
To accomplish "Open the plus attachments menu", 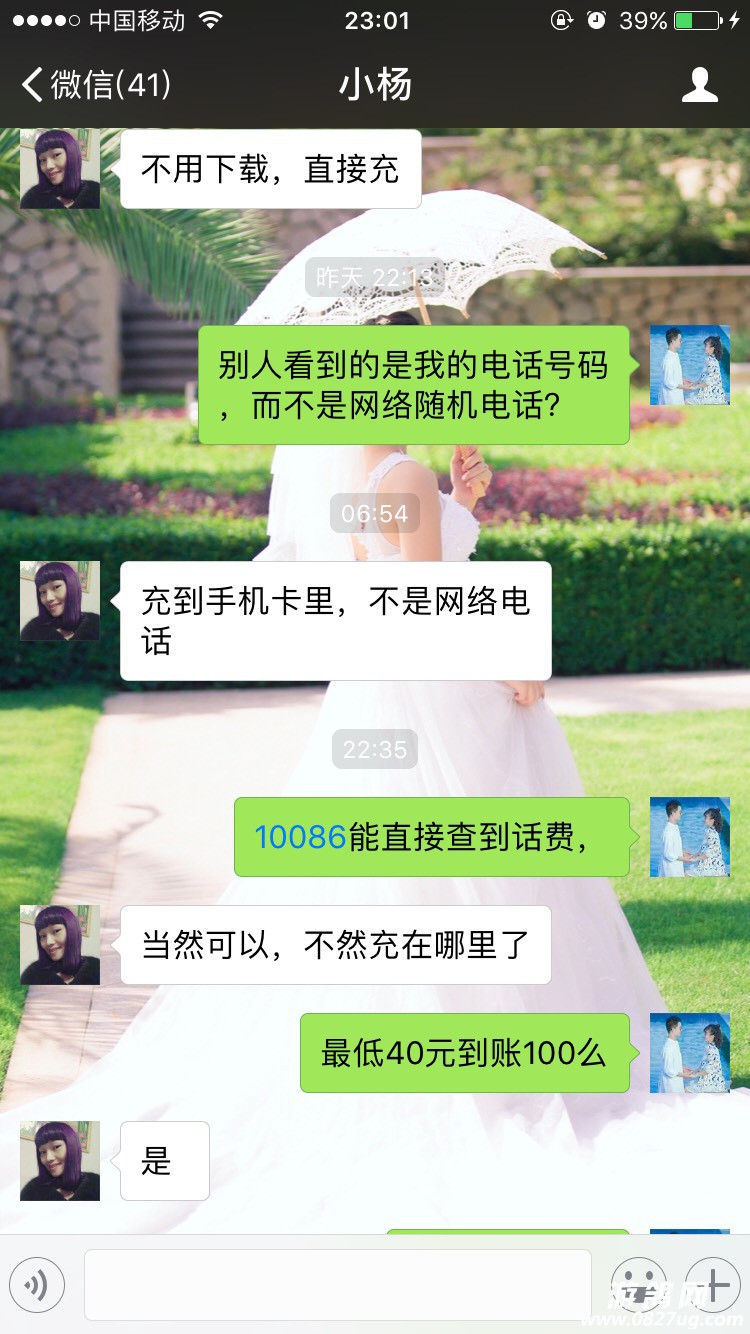I will pyautogui.click(x=712, y=1284).
